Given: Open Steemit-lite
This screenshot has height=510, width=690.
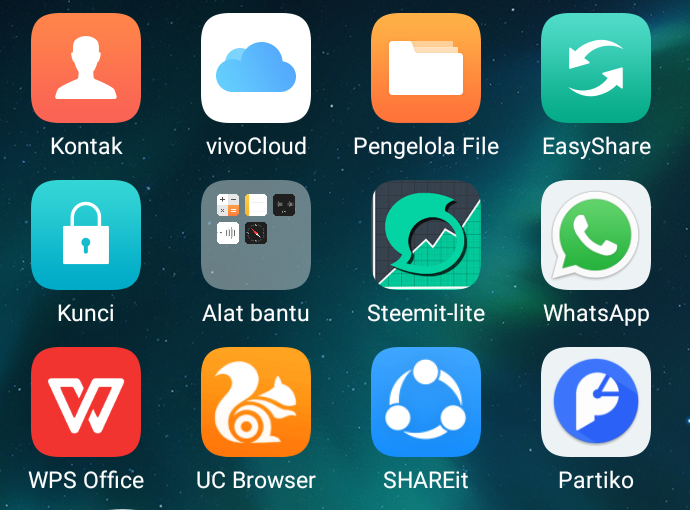Looking at the screenshot, I should tap(426, 235).
